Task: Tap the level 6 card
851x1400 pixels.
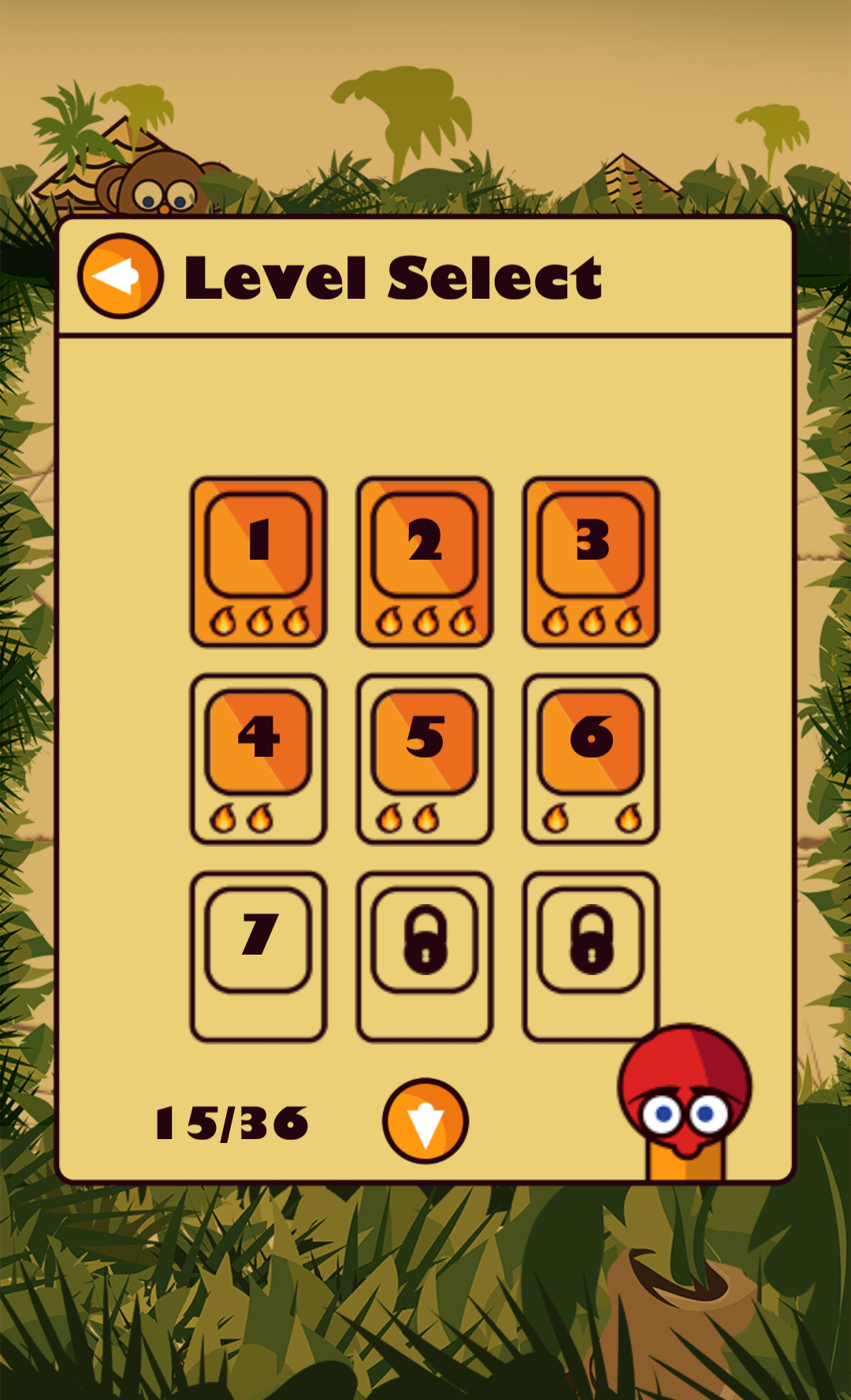Action: coord(591,759)
